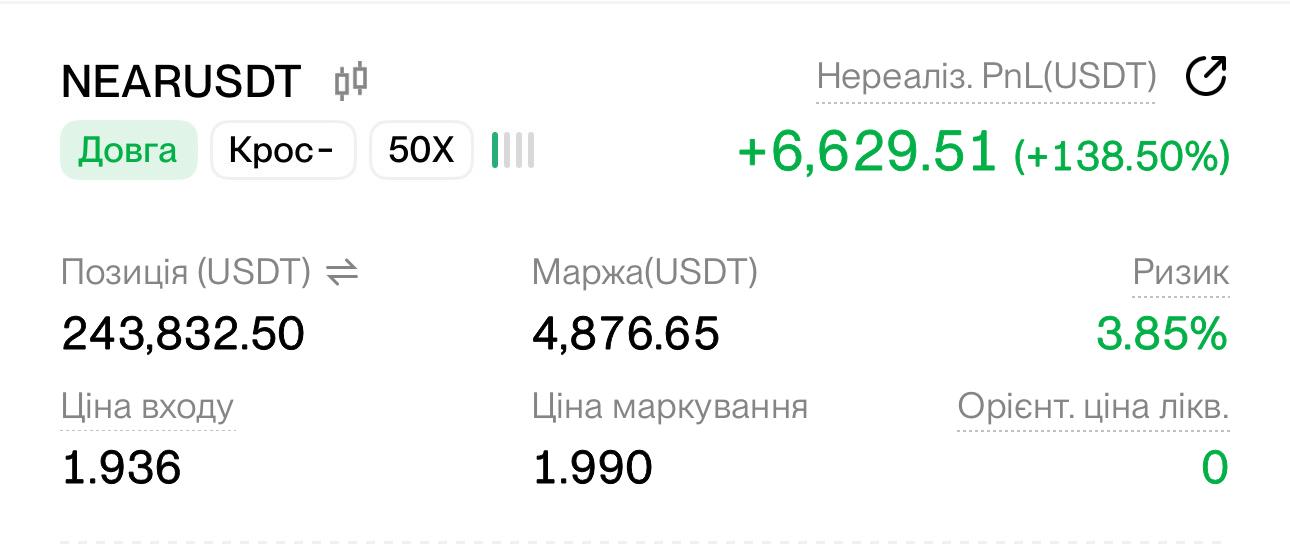This screenshot has height=556, width=1290.
Task: Open the Ціна входу explanation
Action: pos(148,407)
